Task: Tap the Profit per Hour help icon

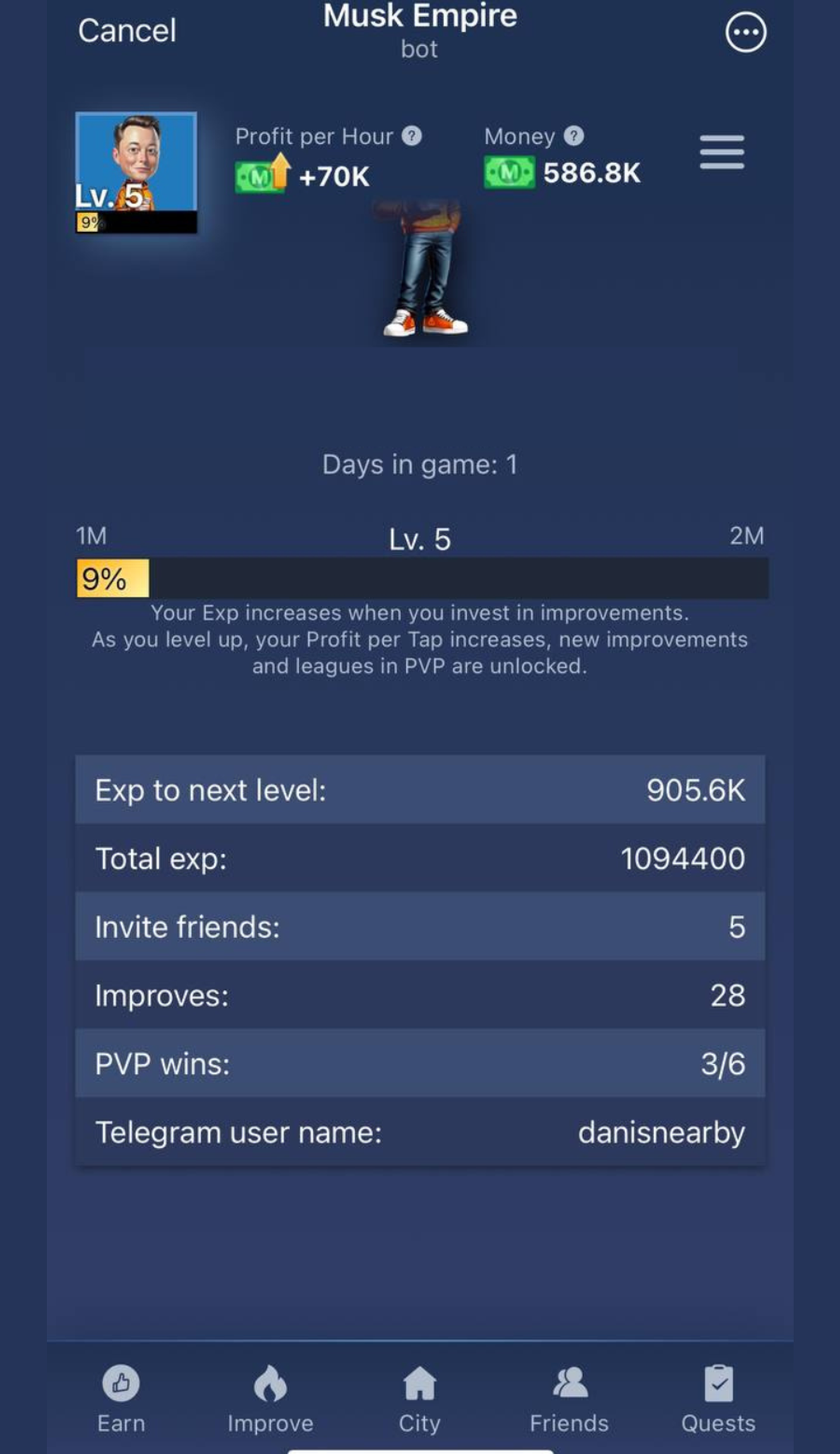Action: coord(412,136)
